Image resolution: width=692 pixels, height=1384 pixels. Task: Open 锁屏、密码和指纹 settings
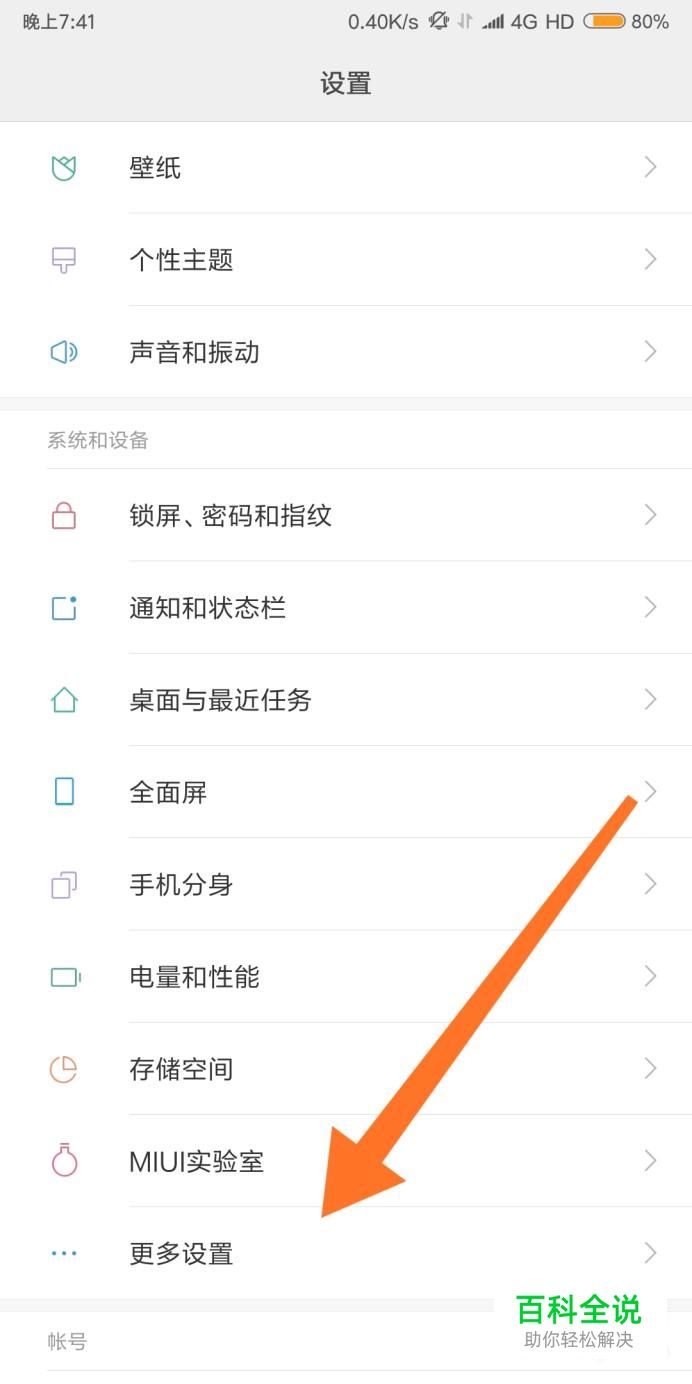[x=230, y=516]
